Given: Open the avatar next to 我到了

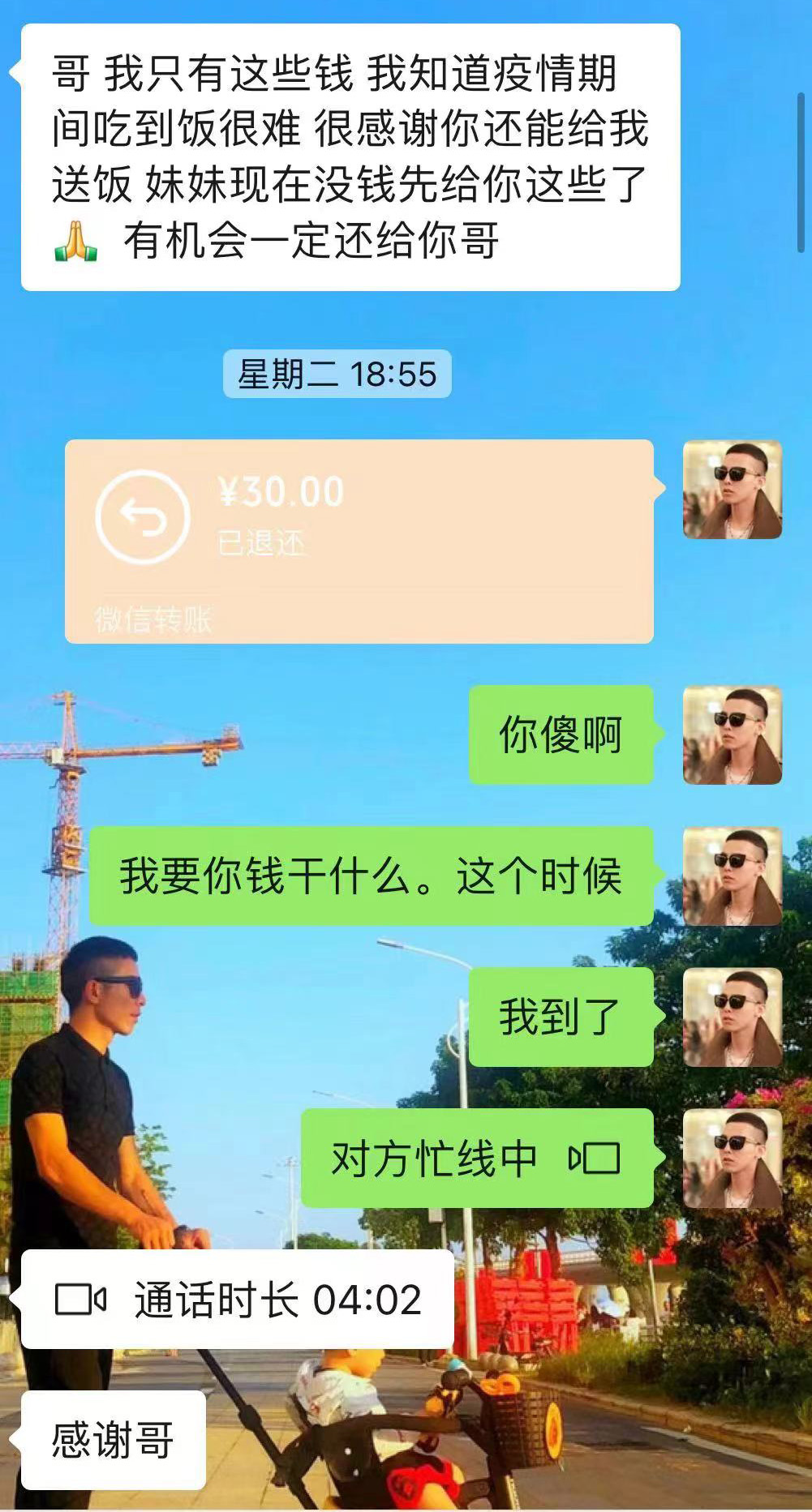Looking at the screenshot, I should point(732,1017).
